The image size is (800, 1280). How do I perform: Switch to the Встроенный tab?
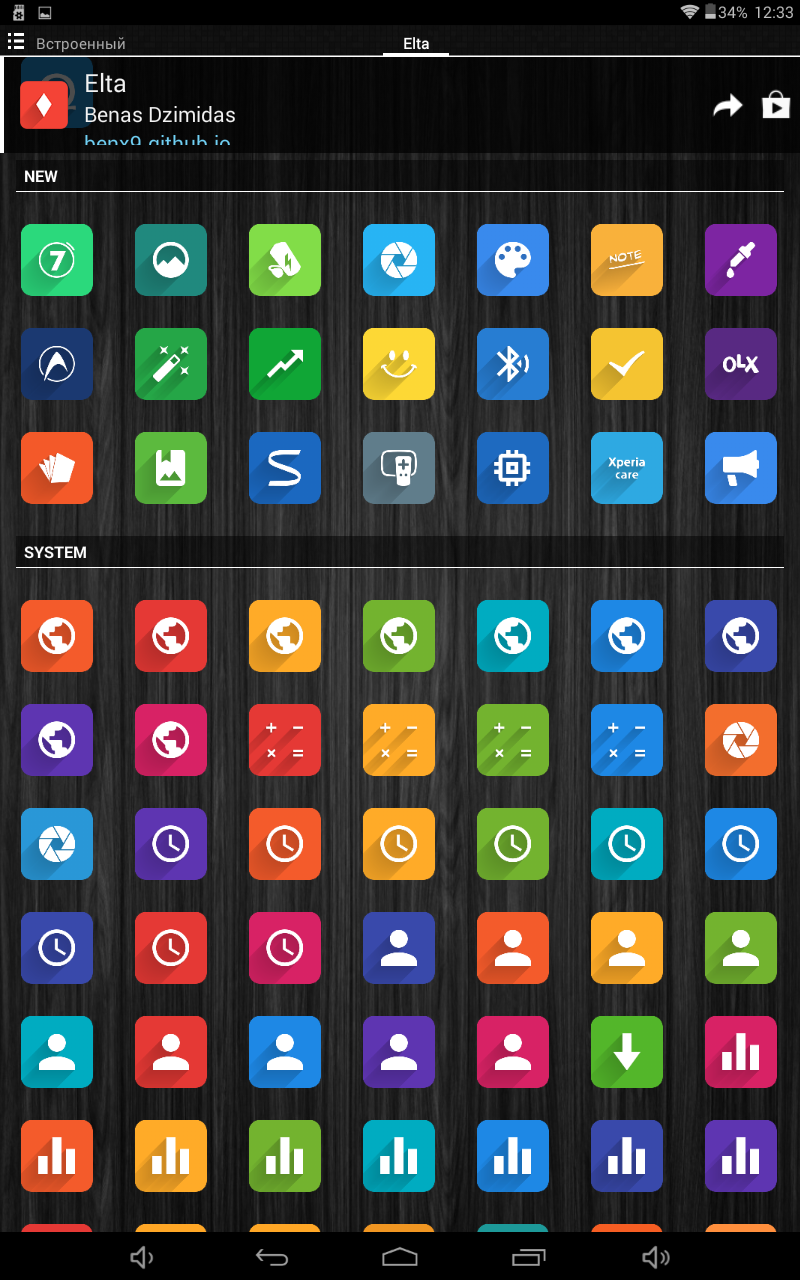click(81, 44)
